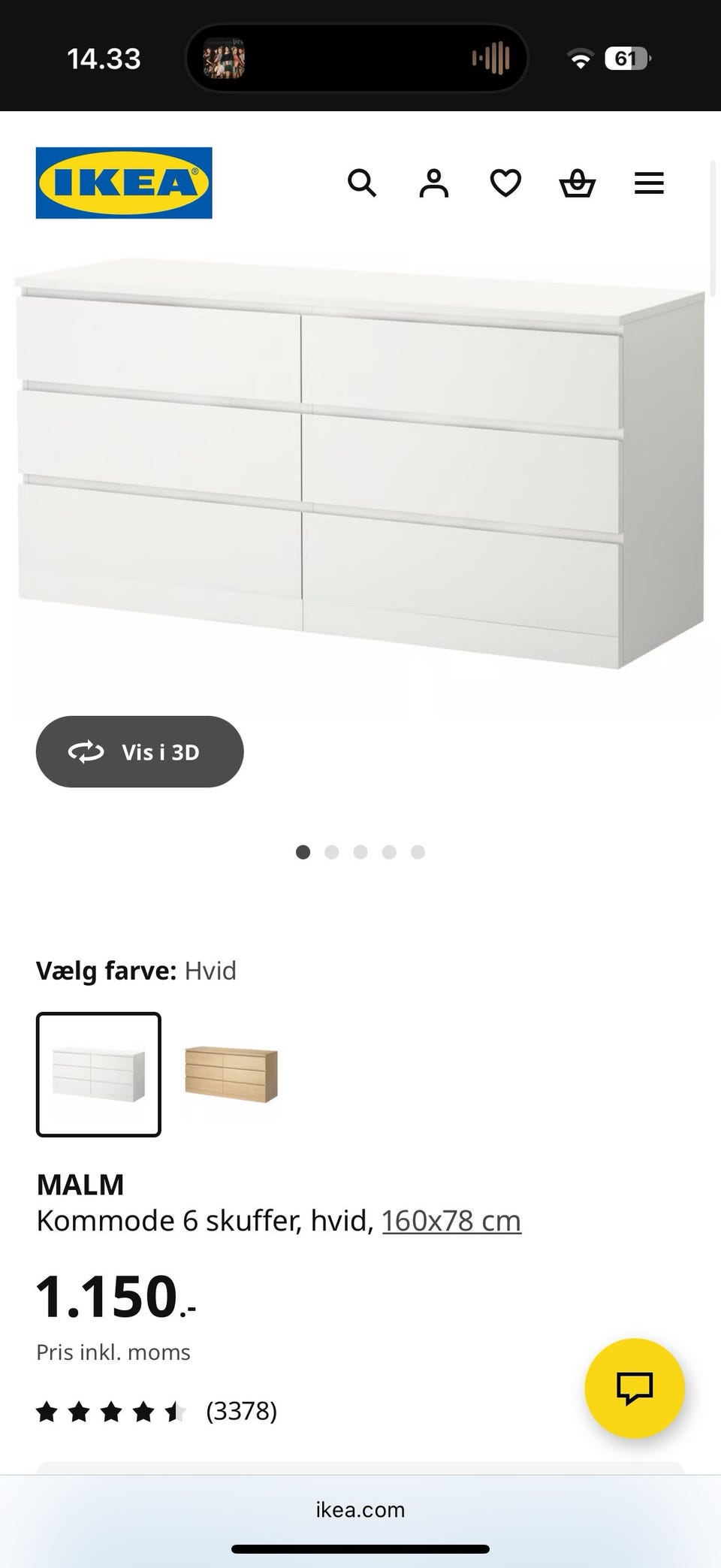Open the search function
The height and width of the screenshot is (1568, 721).
tap(363, 183)
